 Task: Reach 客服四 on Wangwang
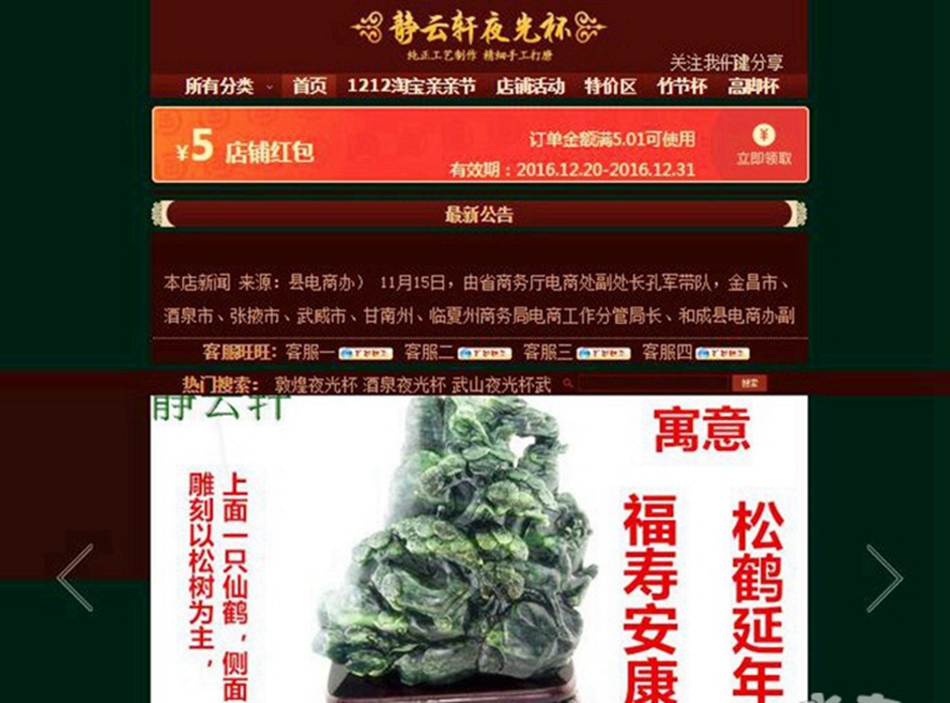722,353
